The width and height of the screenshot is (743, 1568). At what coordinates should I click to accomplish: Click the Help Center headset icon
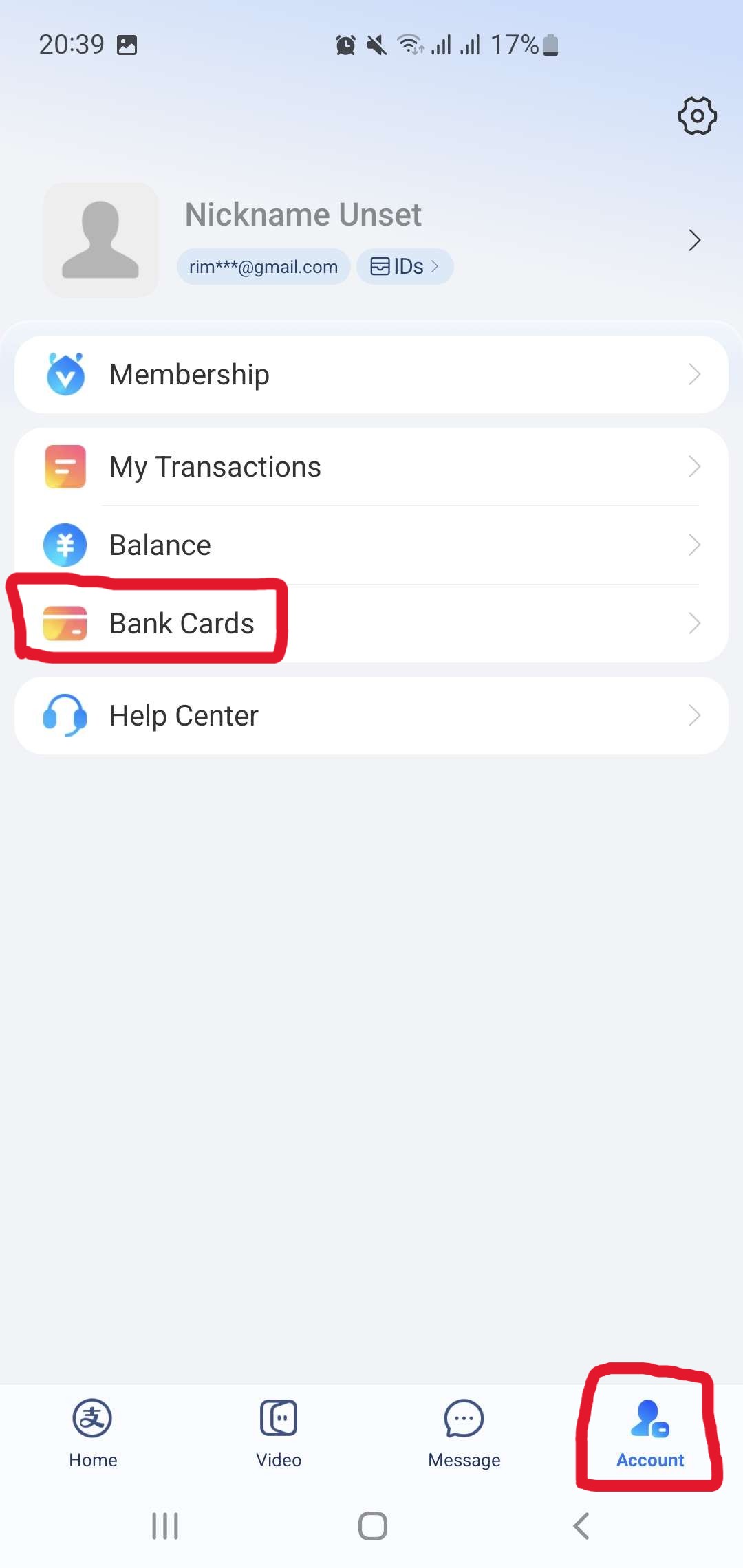click(64, 715)
